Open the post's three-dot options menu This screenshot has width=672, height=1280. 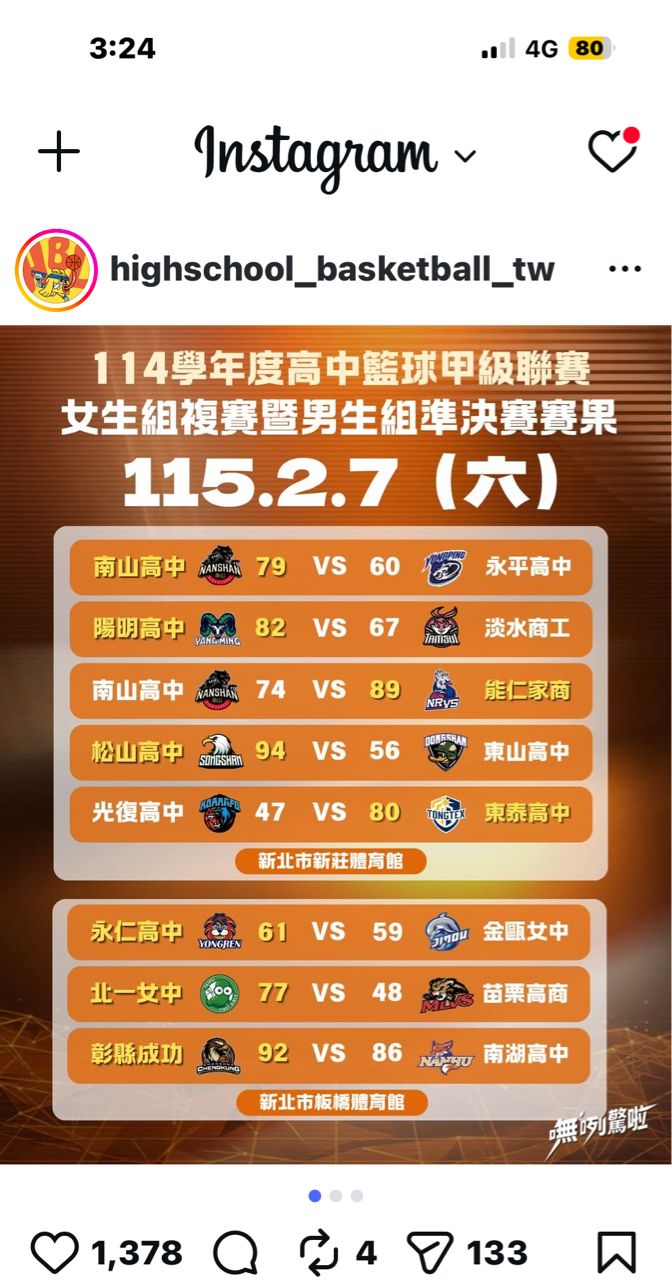pos(625,269)
